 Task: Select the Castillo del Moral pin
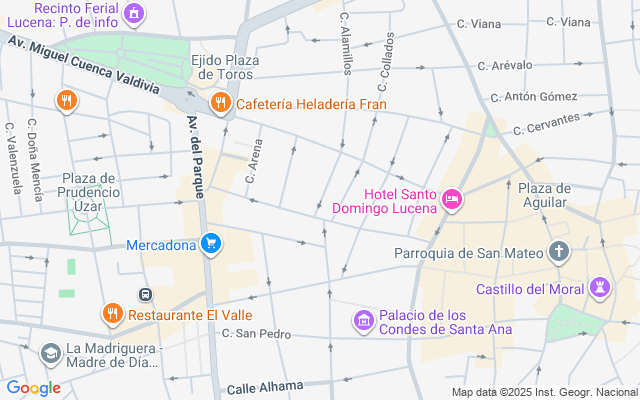[x=600, y=288]
